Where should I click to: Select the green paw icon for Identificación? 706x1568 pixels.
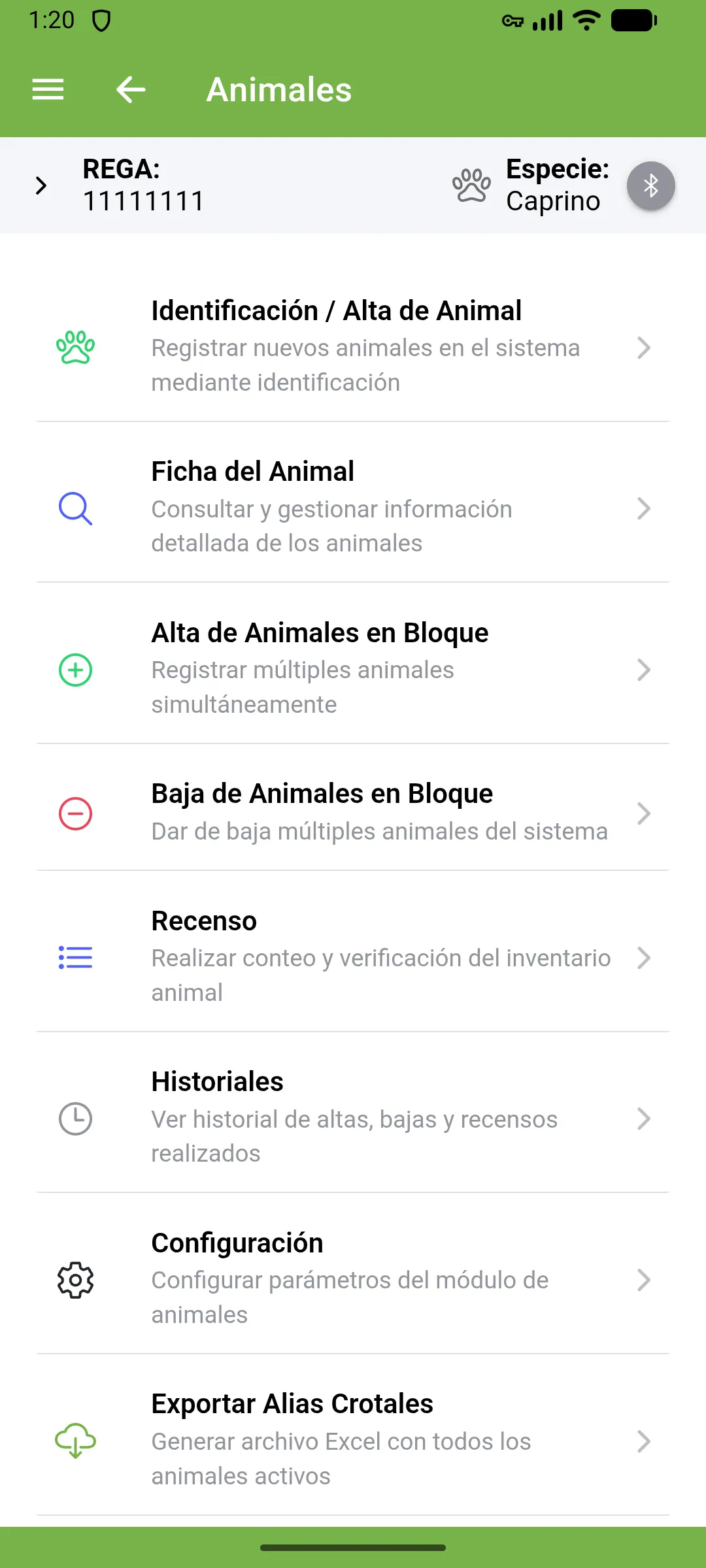click(x=75, y=348)
